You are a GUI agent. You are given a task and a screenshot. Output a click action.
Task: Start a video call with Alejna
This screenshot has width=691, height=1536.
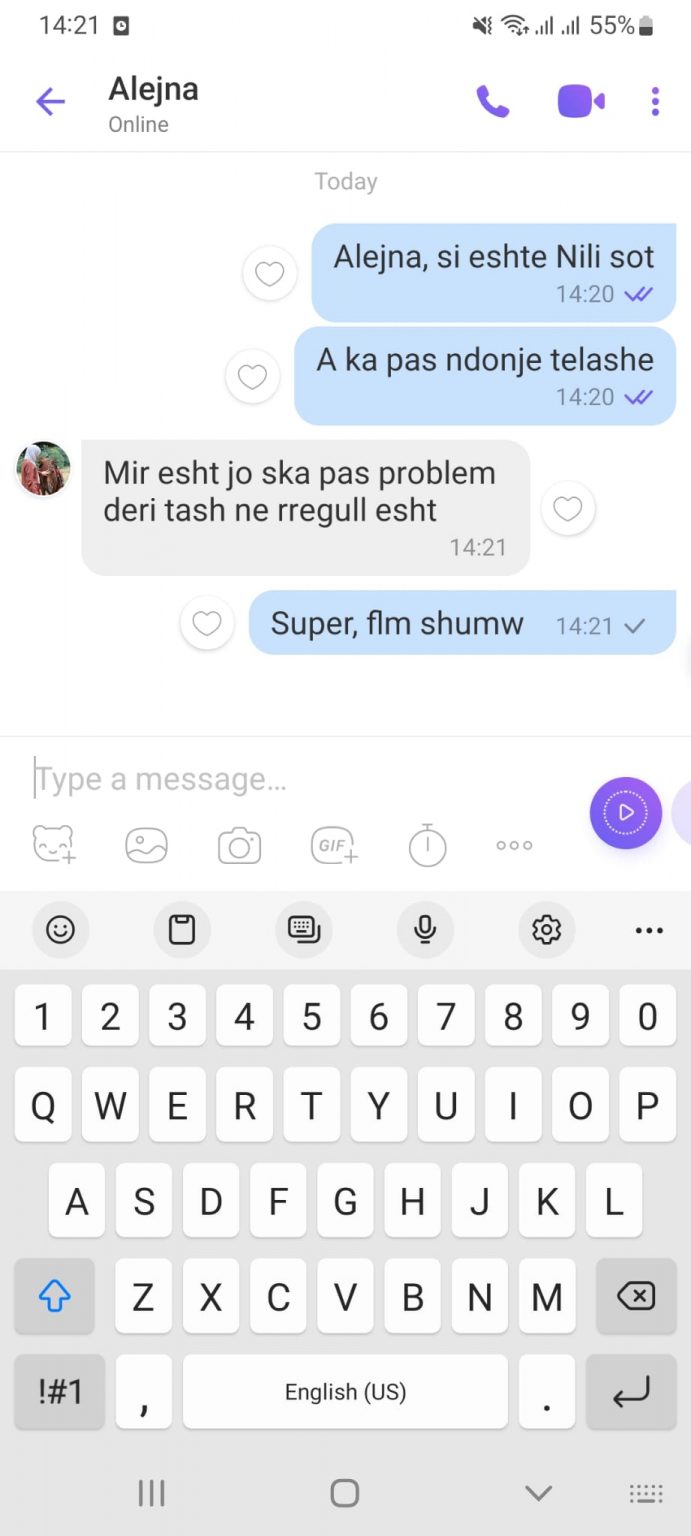pos(581,101)
